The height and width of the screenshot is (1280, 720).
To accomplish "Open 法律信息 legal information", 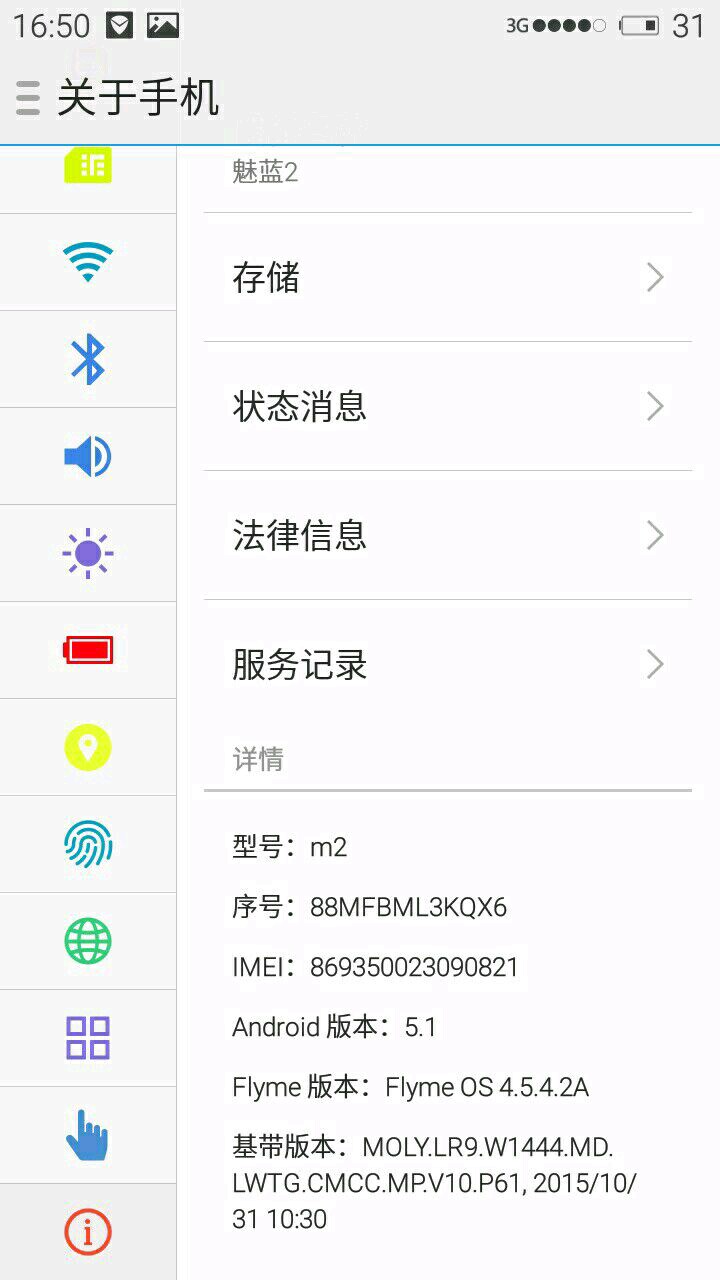I will pos(447,535).
